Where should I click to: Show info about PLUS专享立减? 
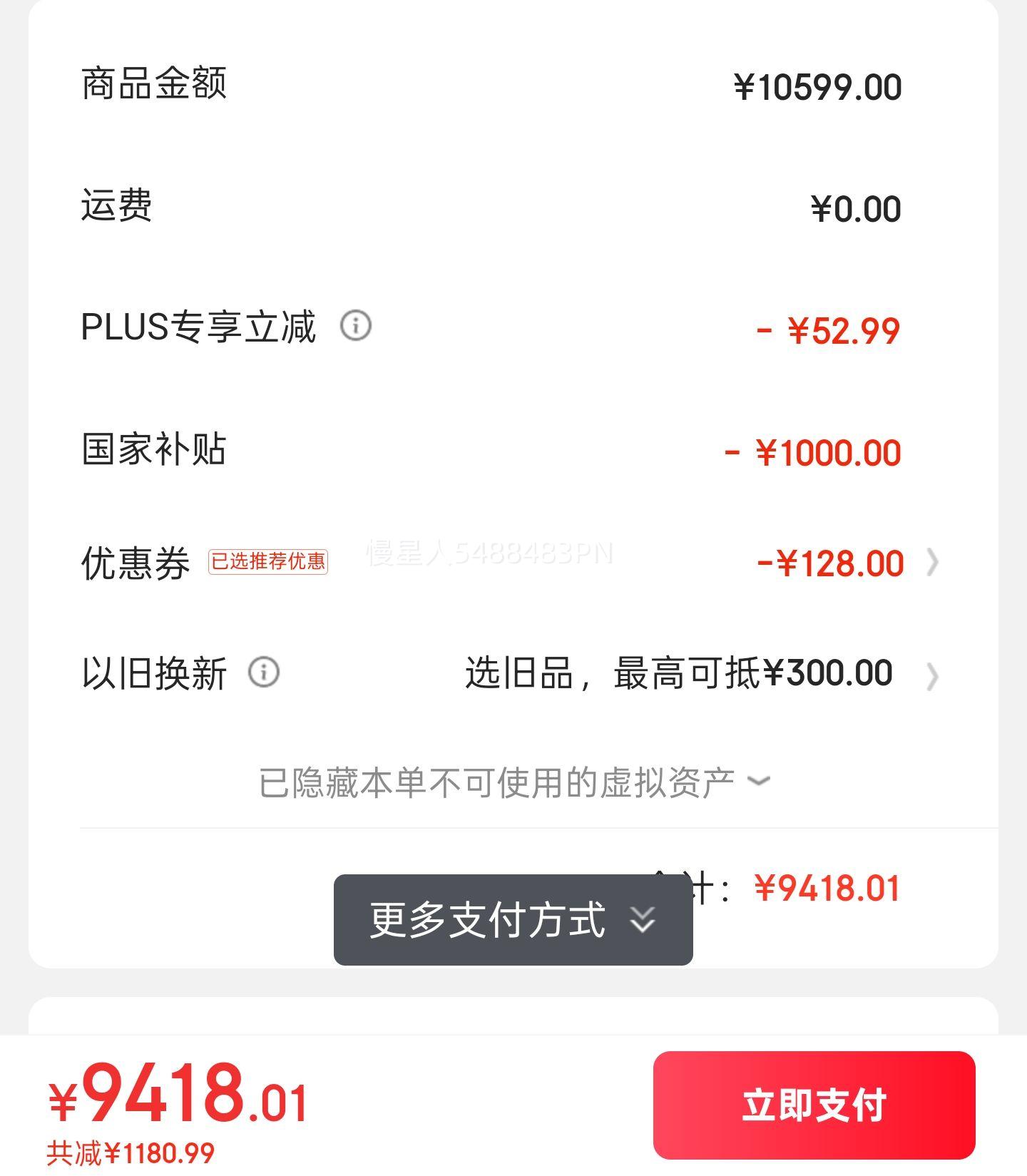355,326
